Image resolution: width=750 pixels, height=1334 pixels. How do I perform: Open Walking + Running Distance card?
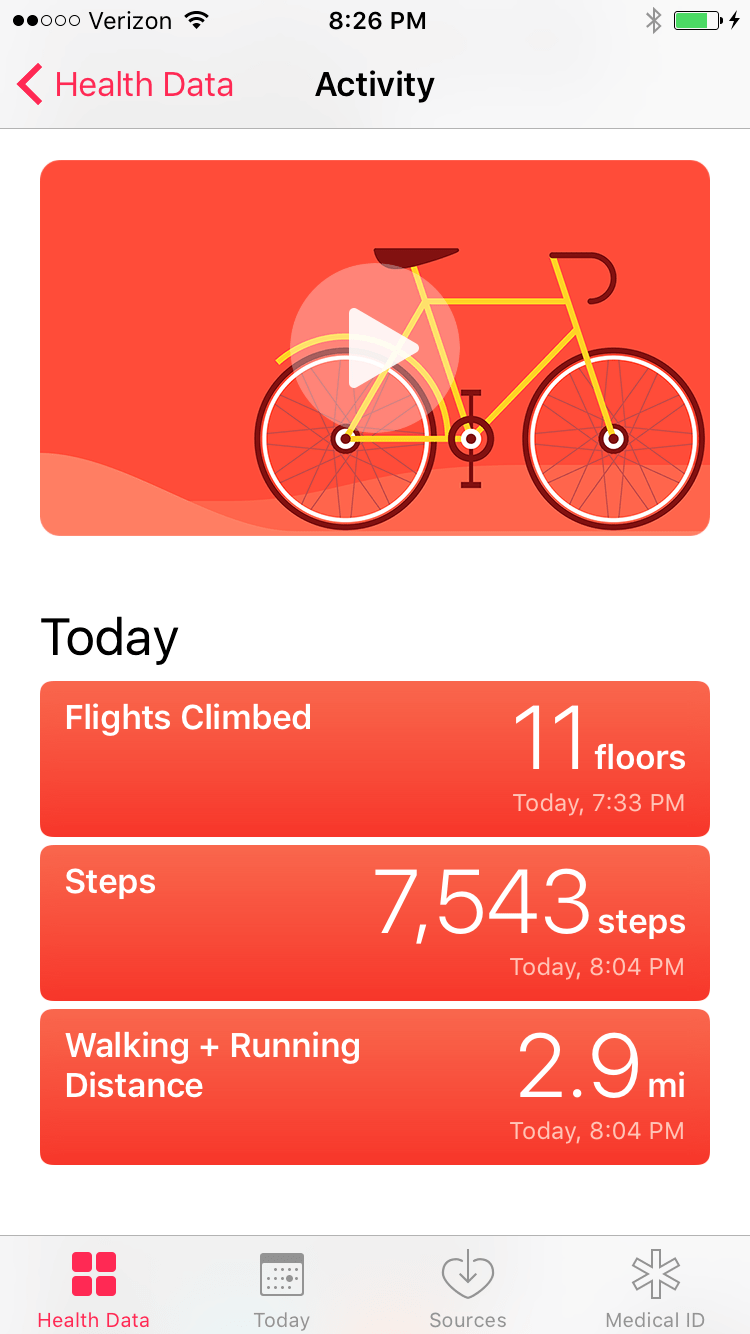375,1087
